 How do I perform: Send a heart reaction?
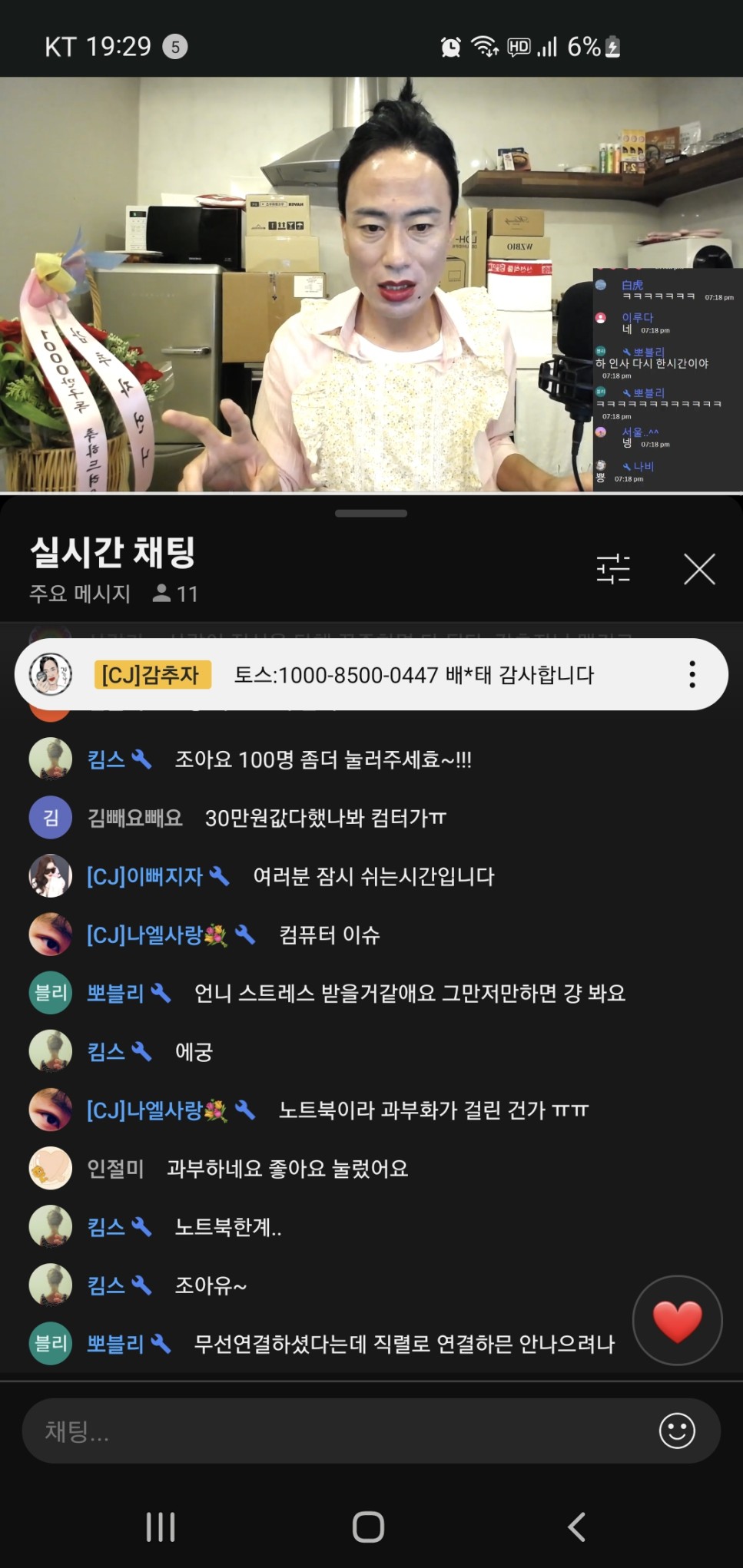677,1321
